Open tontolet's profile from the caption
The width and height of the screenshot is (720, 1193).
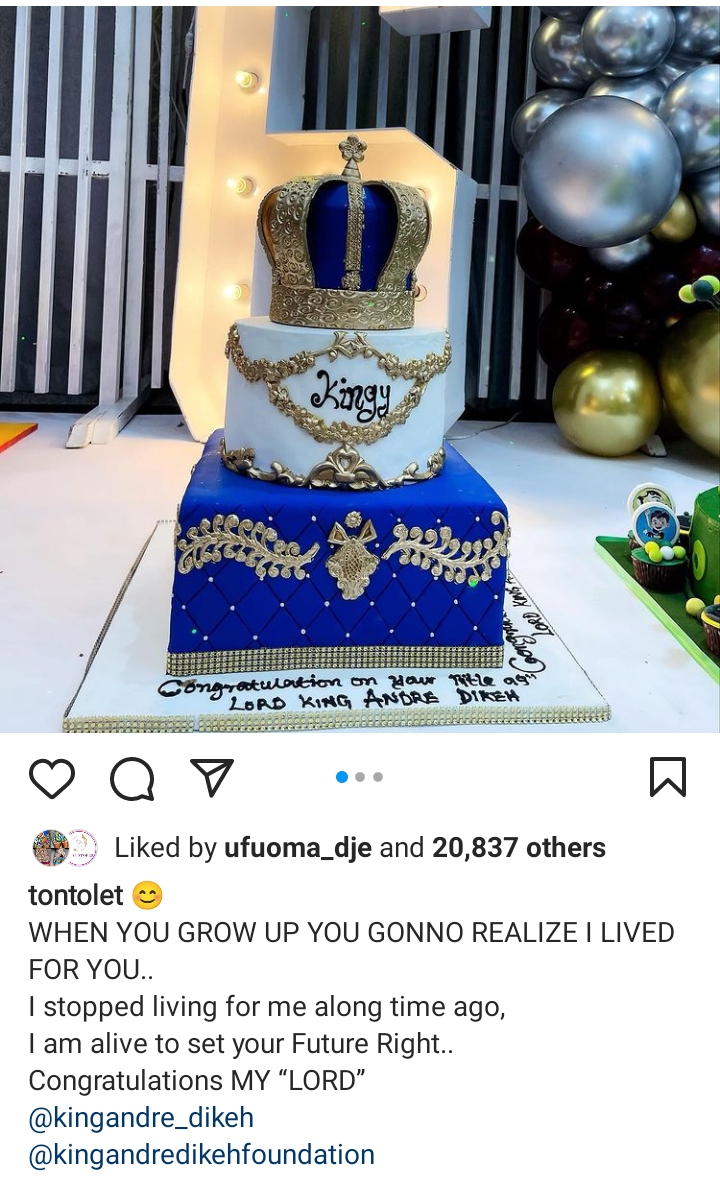point(75,896)
